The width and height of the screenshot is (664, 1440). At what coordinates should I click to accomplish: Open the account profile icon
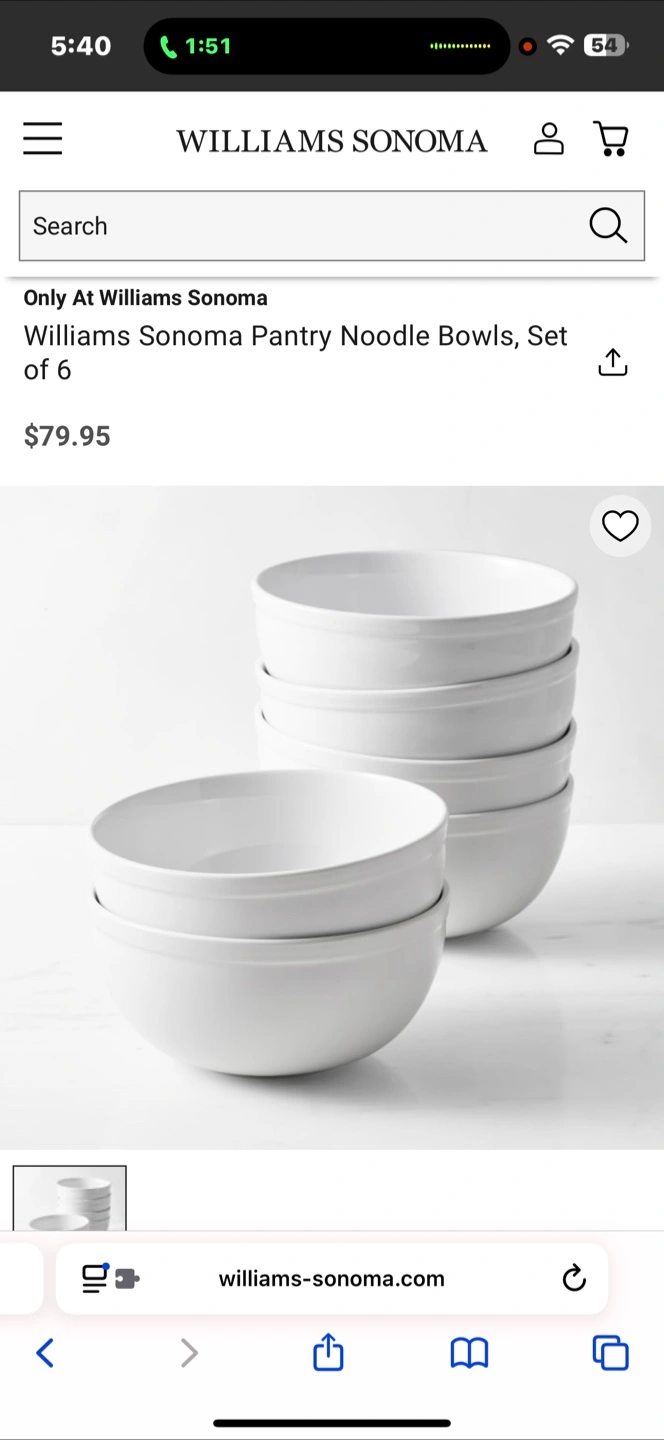pos(548,139)
